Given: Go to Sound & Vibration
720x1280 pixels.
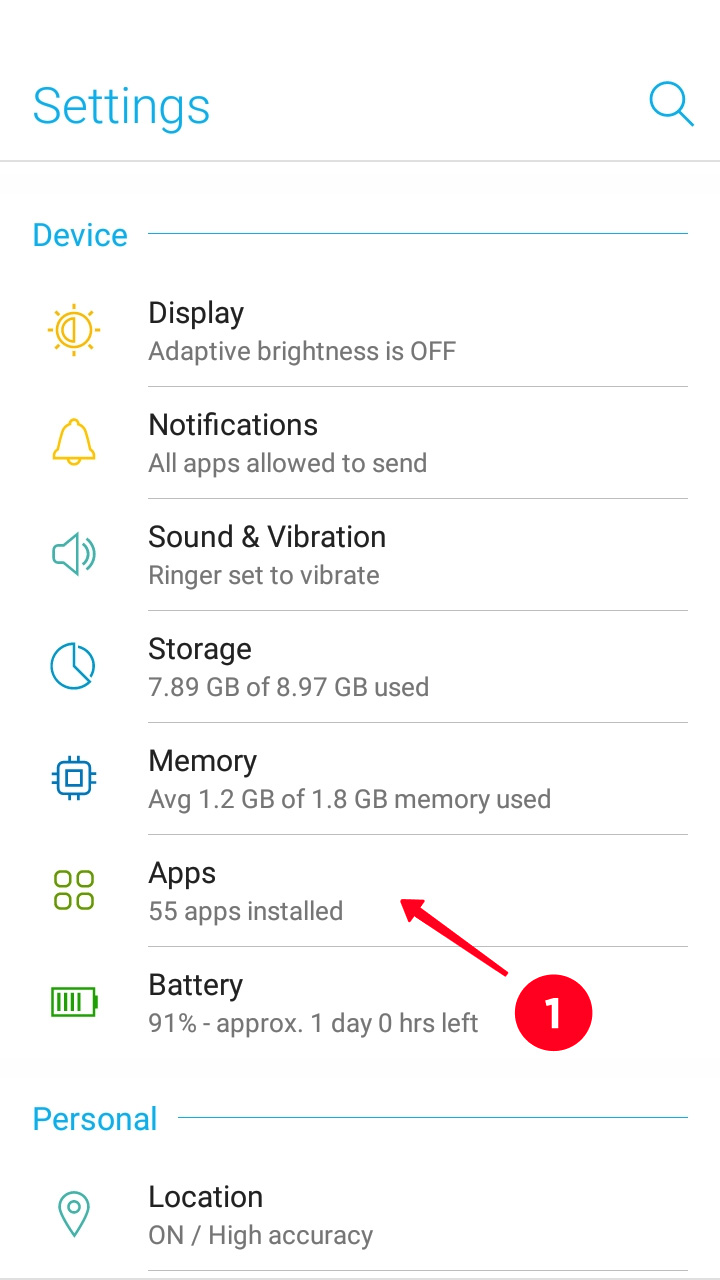Looking at the screenshot, I should tap(360, 555).
